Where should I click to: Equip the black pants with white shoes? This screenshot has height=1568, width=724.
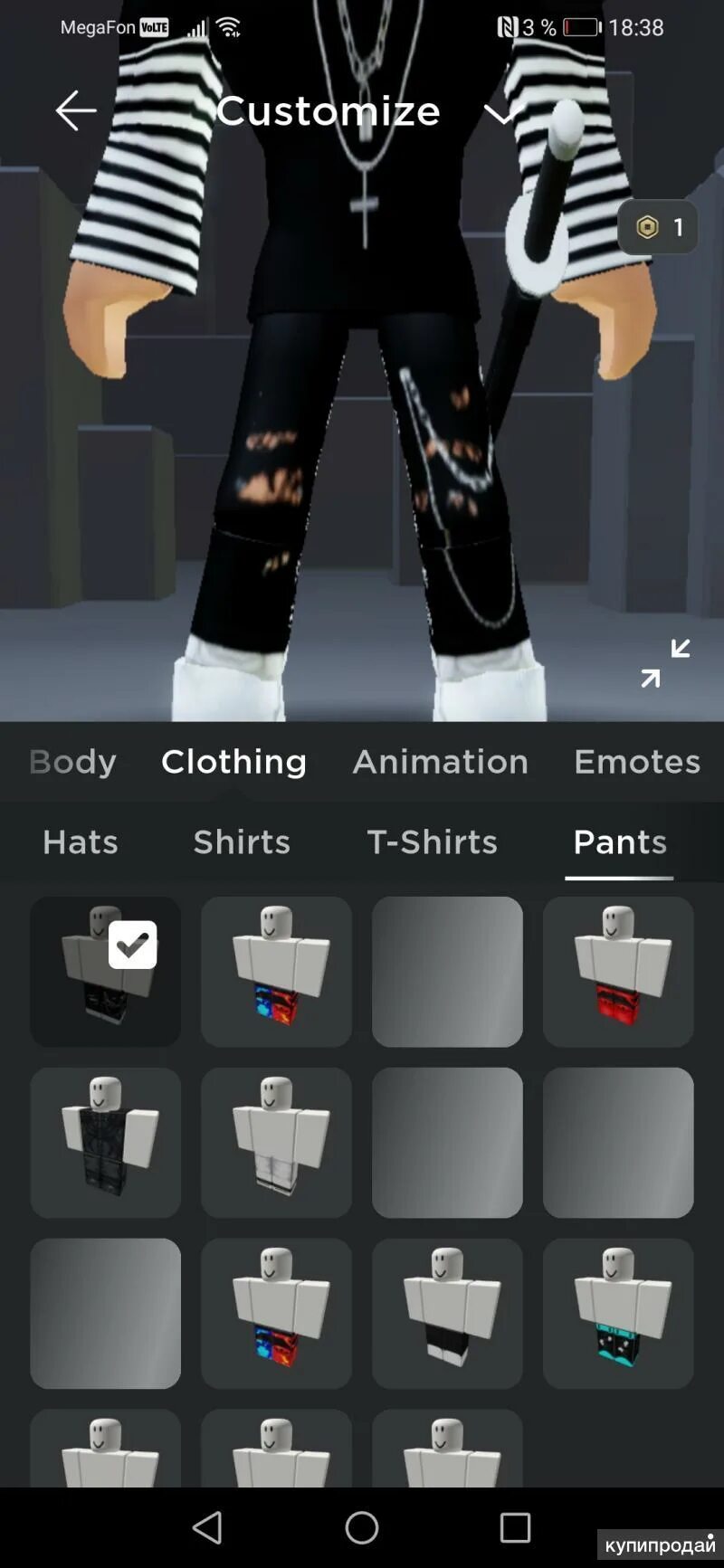(x=447, y=1314)
